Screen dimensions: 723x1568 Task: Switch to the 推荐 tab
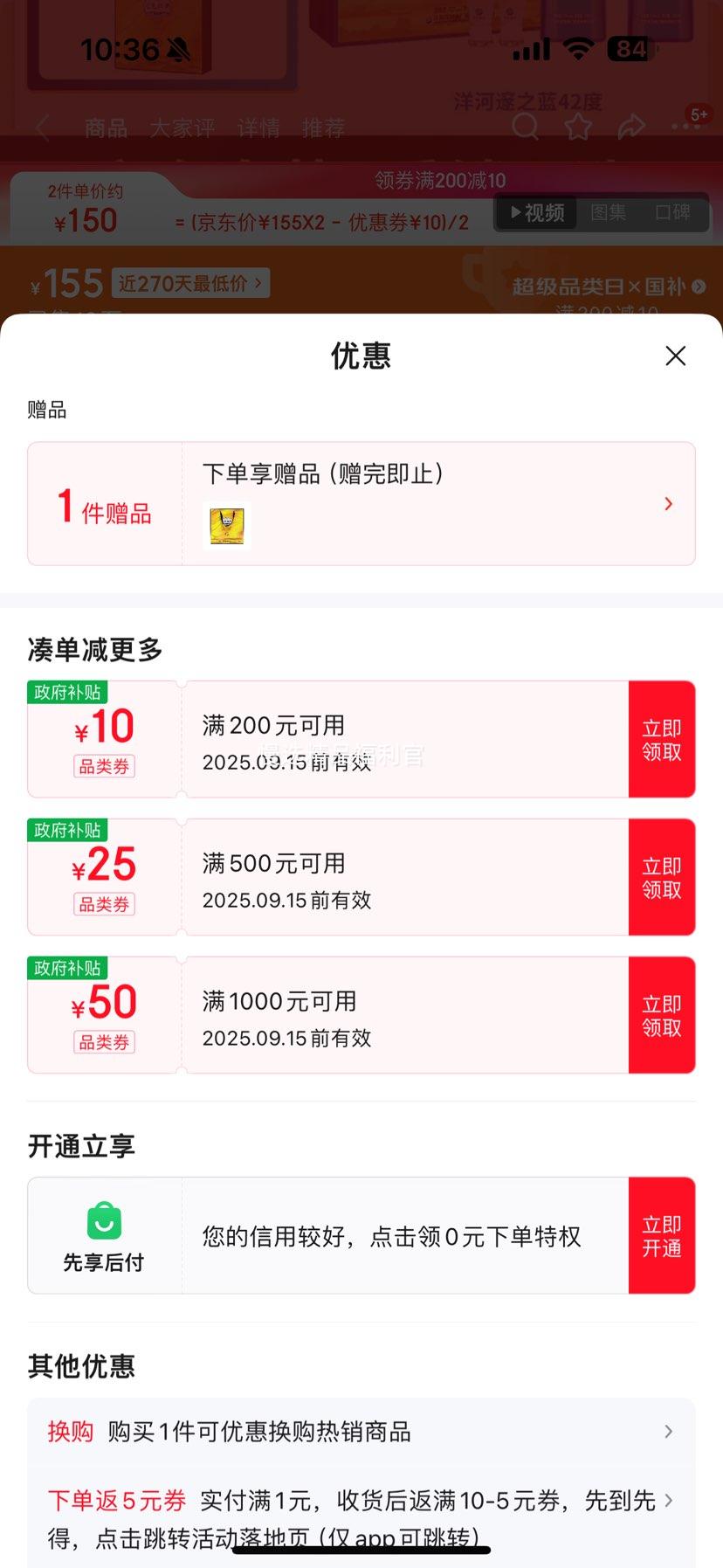323,128
